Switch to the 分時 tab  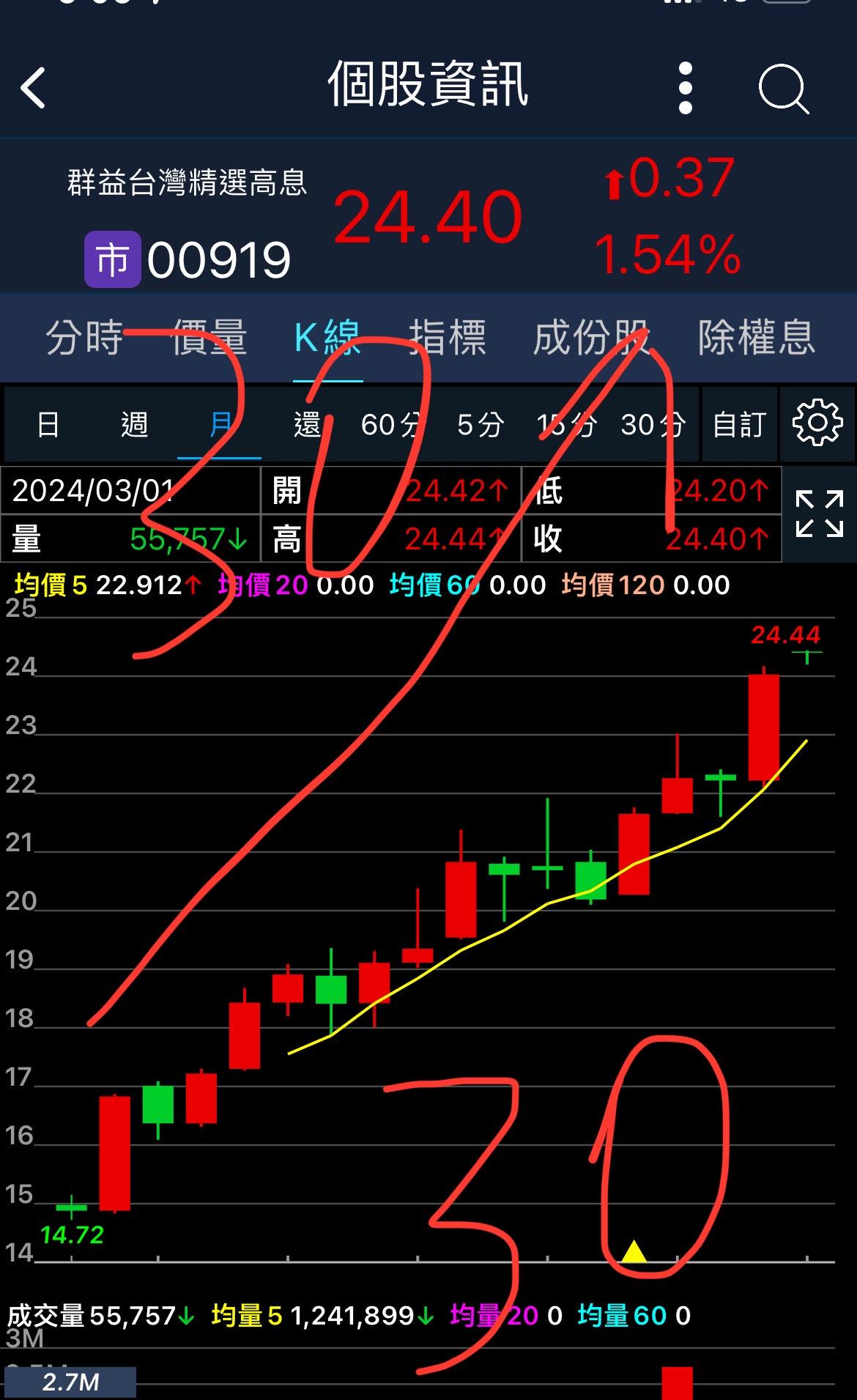tap(84, 338)
